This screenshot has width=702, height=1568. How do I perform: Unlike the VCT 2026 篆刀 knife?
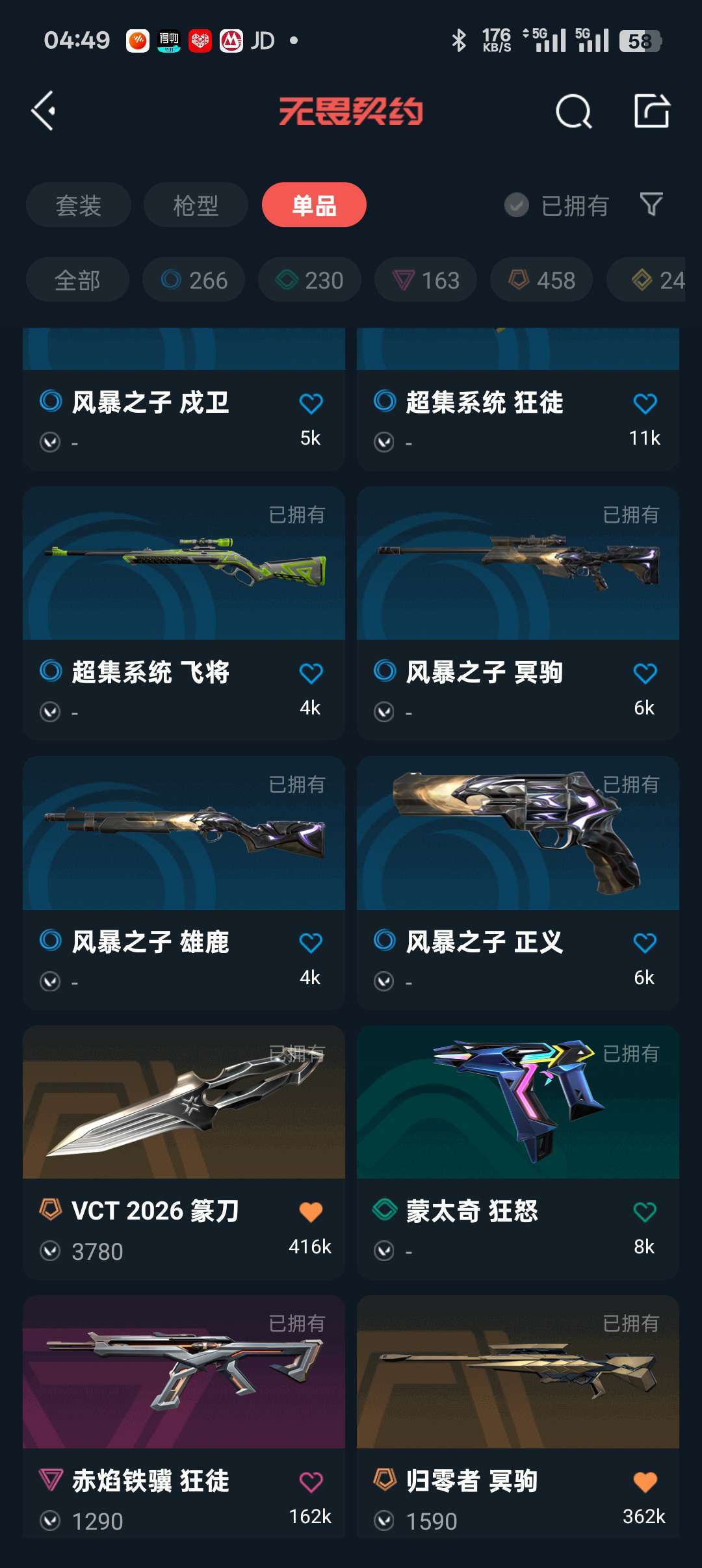click(x=311, y=1212)
